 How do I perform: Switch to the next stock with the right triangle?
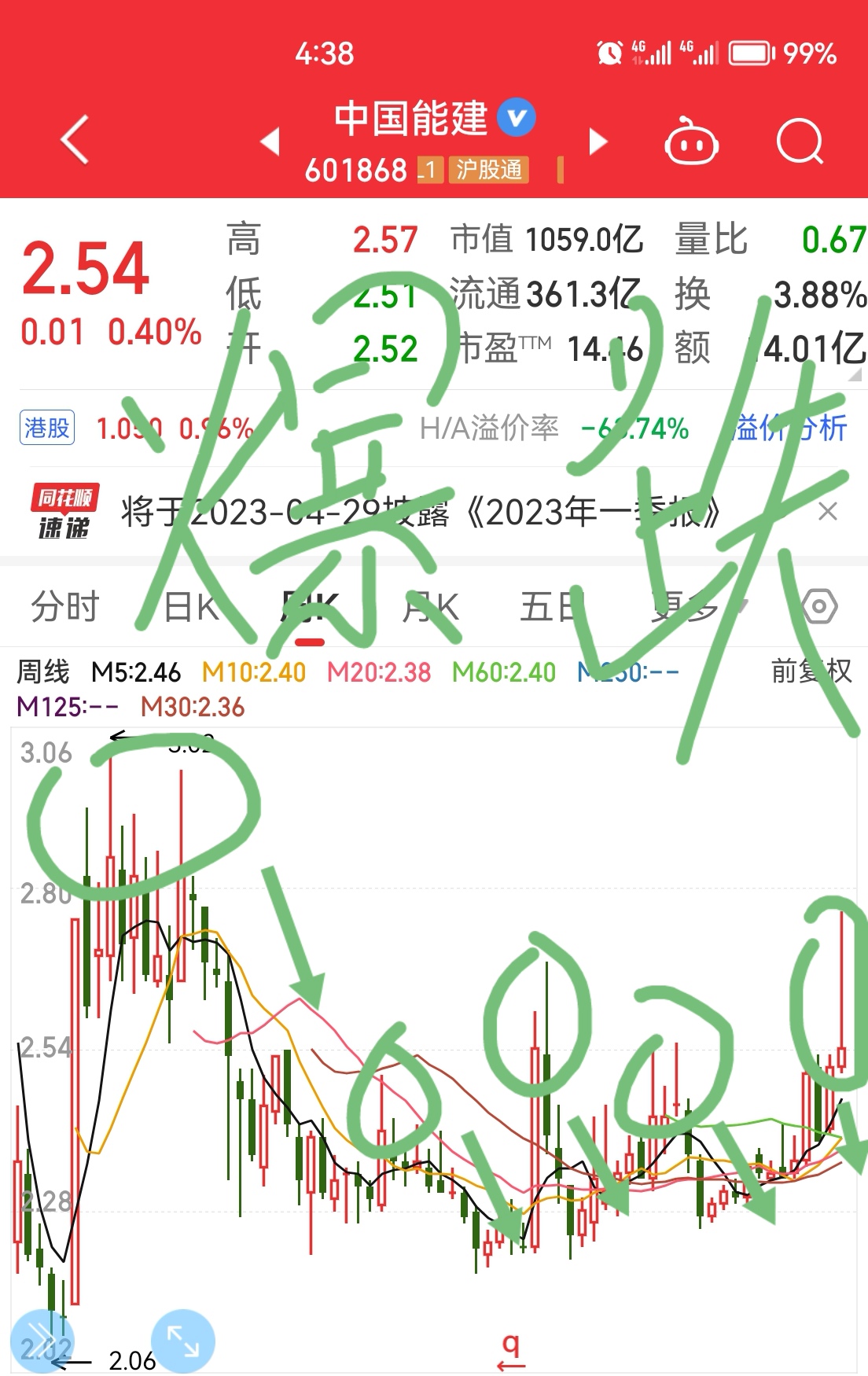point(598,142)
